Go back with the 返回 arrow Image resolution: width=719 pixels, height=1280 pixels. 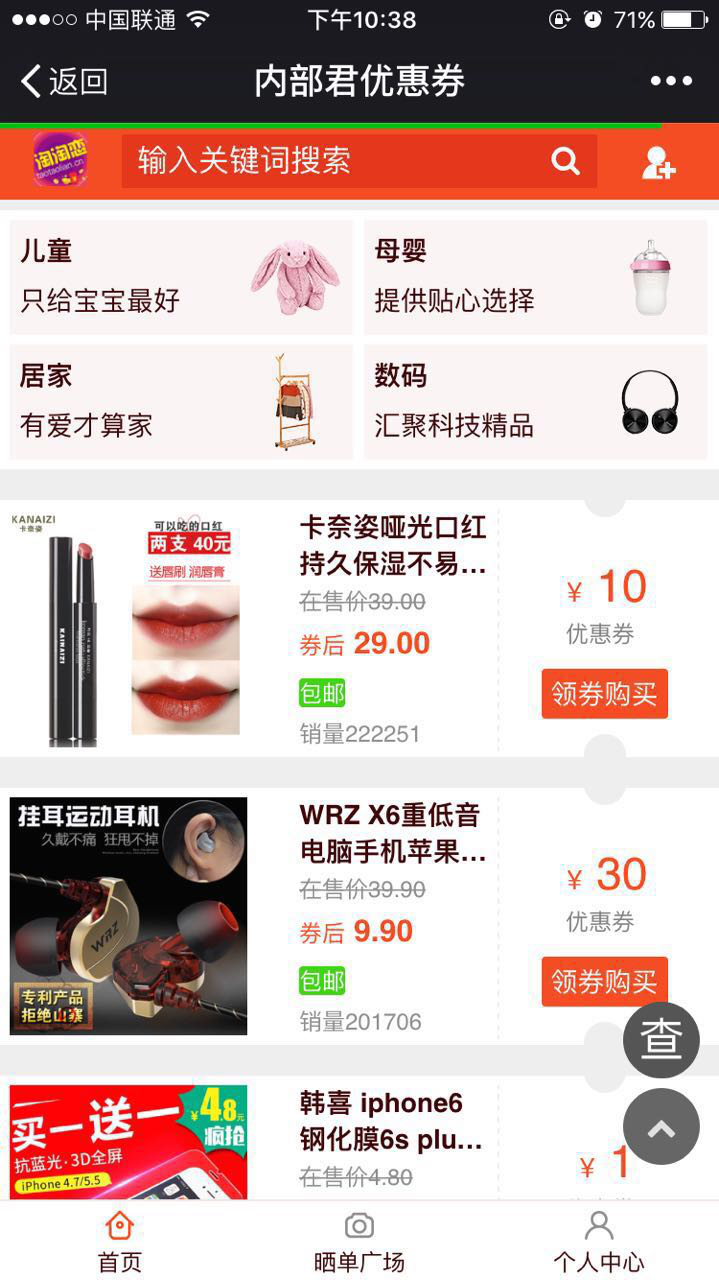click(x=62, y=81)
